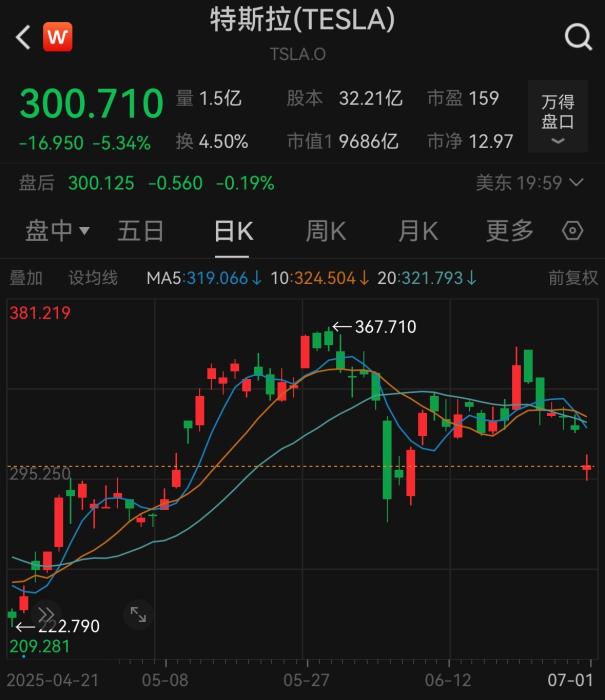Open the 盘中 intraday dropdown tab
This screenshot has height=700, width=605.
pyautogui.click(x=57, y=231)
